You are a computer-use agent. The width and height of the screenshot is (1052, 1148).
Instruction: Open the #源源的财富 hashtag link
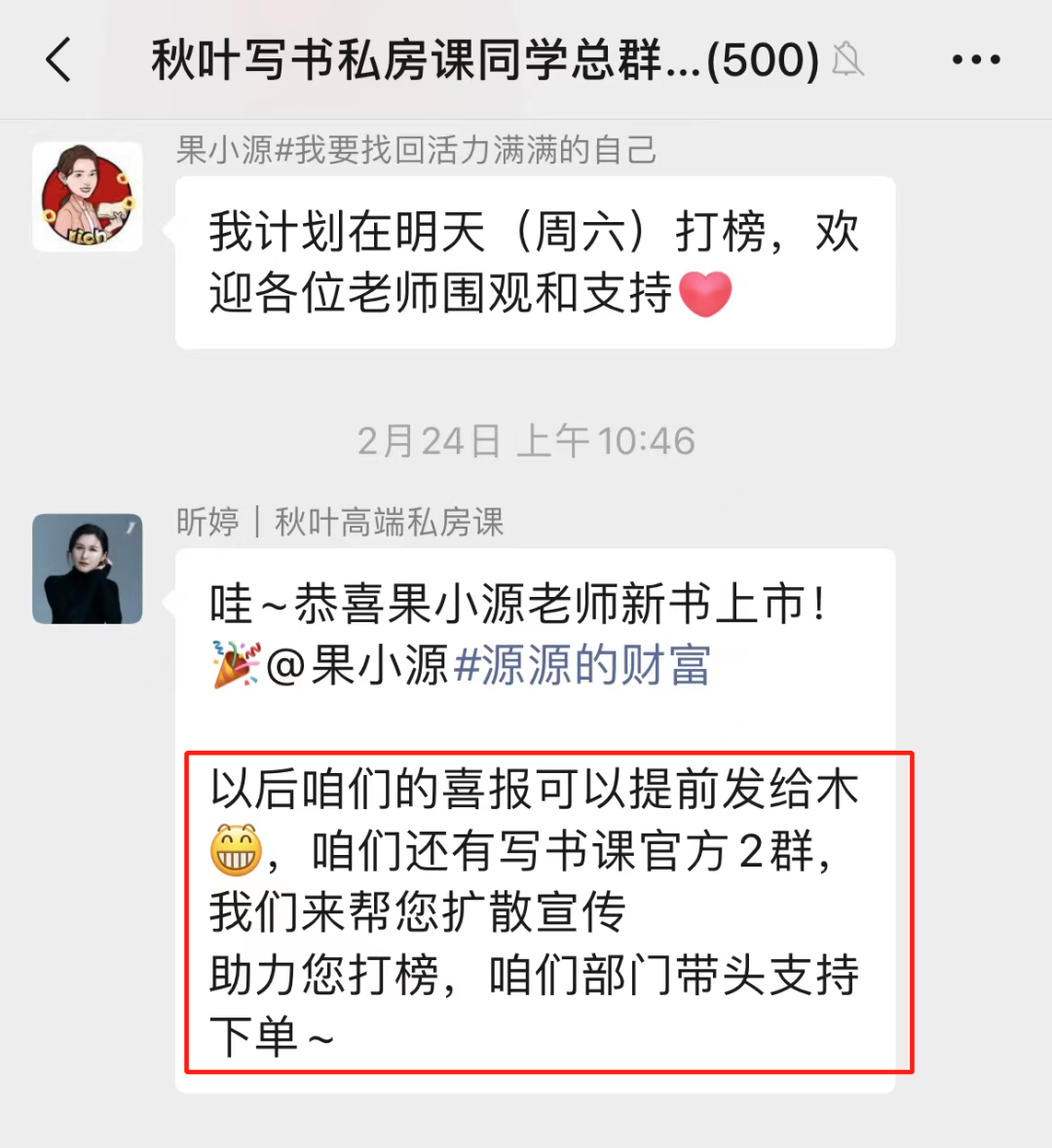click(x=582, y=666)
